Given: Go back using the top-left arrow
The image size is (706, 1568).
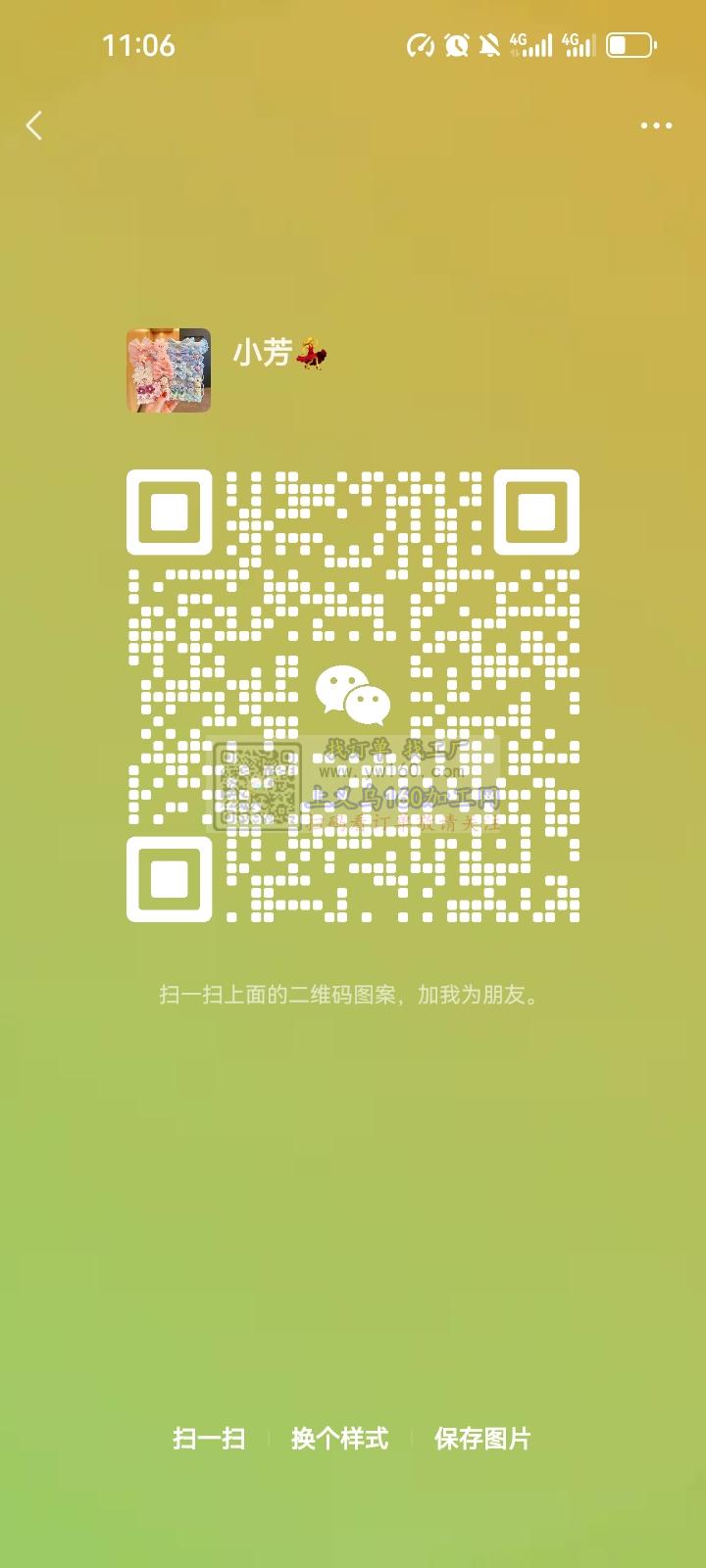Looking at the screenshot, I should (34, 125).
